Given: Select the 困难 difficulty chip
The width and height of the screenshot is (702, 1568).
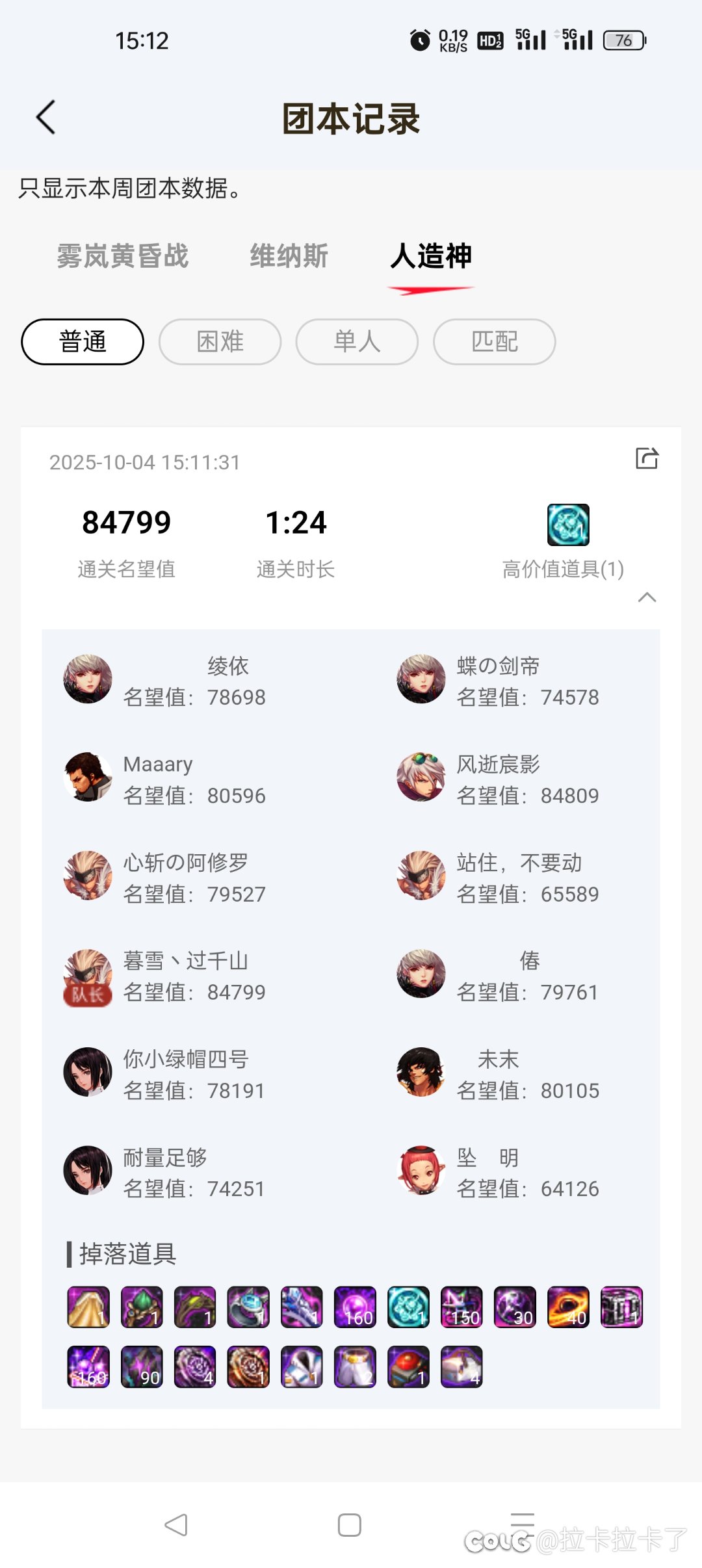Looking at the screenshot, I should pos(220,342).
